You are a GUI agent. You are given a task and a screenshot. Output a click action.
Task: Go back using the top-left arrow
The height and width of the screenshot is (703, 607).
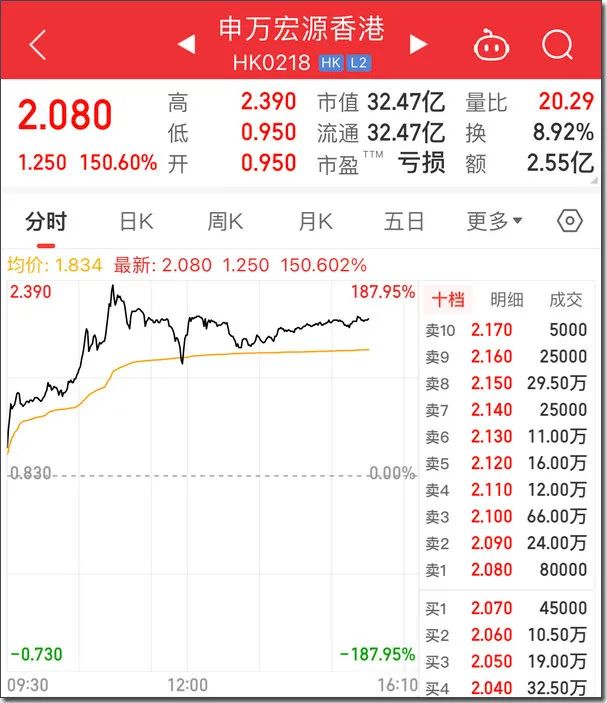38,45
